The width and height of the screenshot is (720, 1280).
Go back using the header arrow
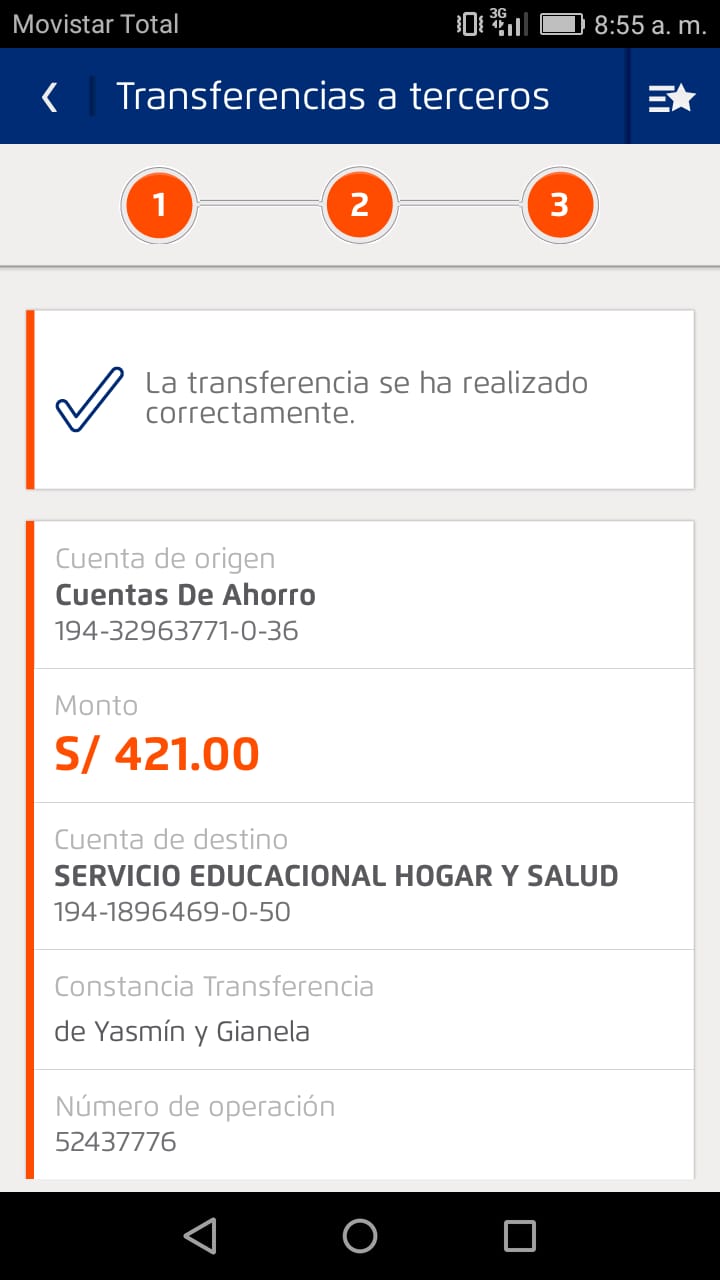[x=49, y=97]
